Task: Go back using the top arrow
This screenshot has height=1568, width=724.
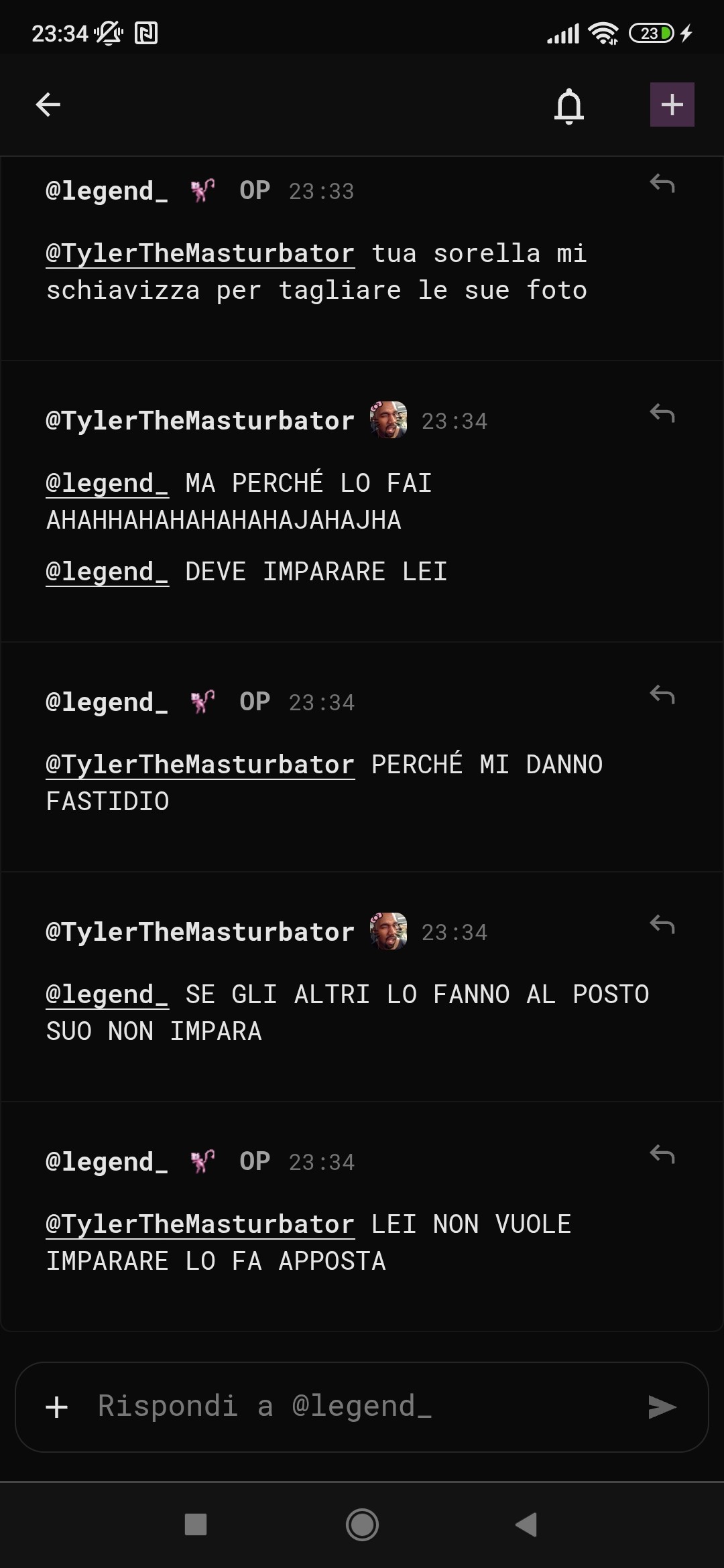Action: [48, 105]
